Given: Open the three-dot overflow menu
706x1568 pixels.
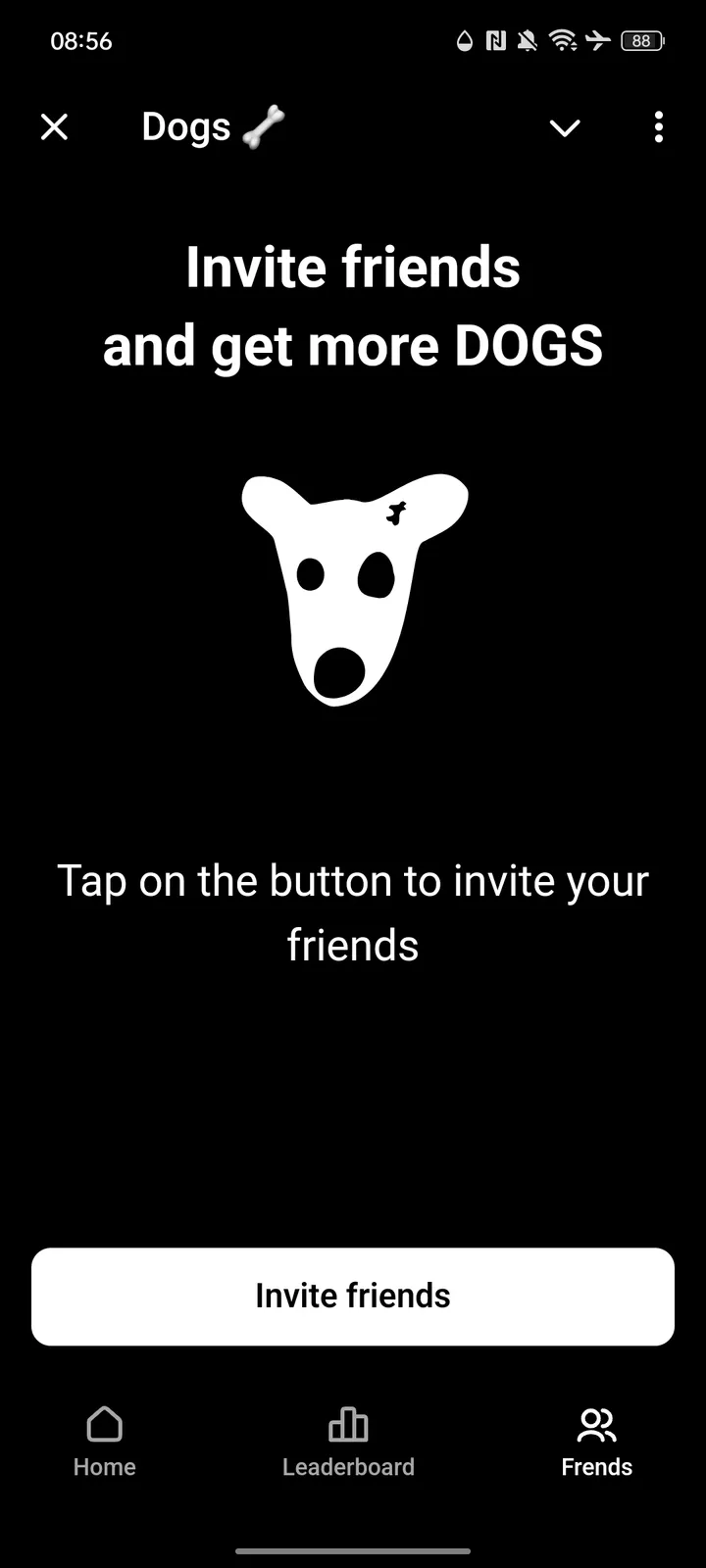Looking at the screenshot, I should point(658,127).
